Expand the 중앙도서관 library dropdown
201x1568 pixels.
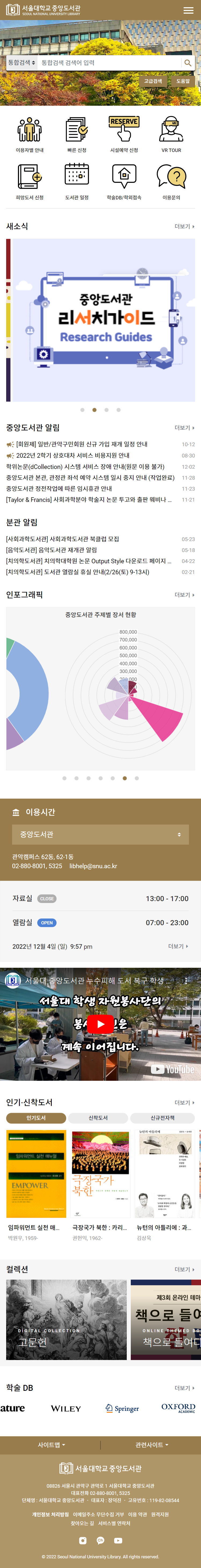pos(100,834)
